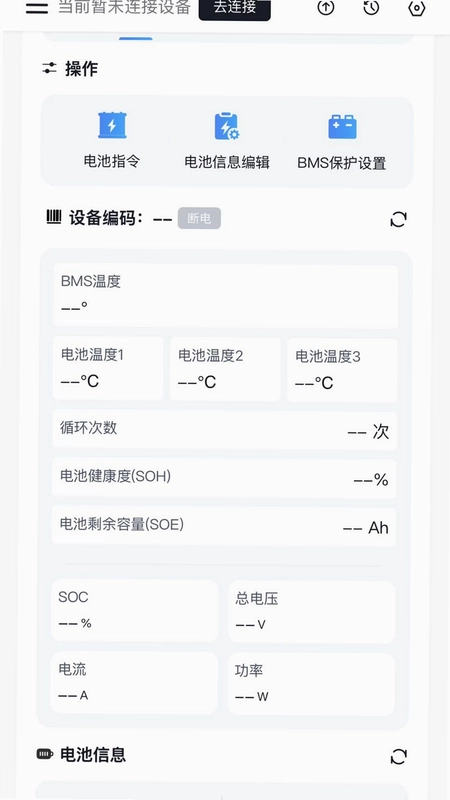Tap the 去连接 connect button

pos(235,9)
